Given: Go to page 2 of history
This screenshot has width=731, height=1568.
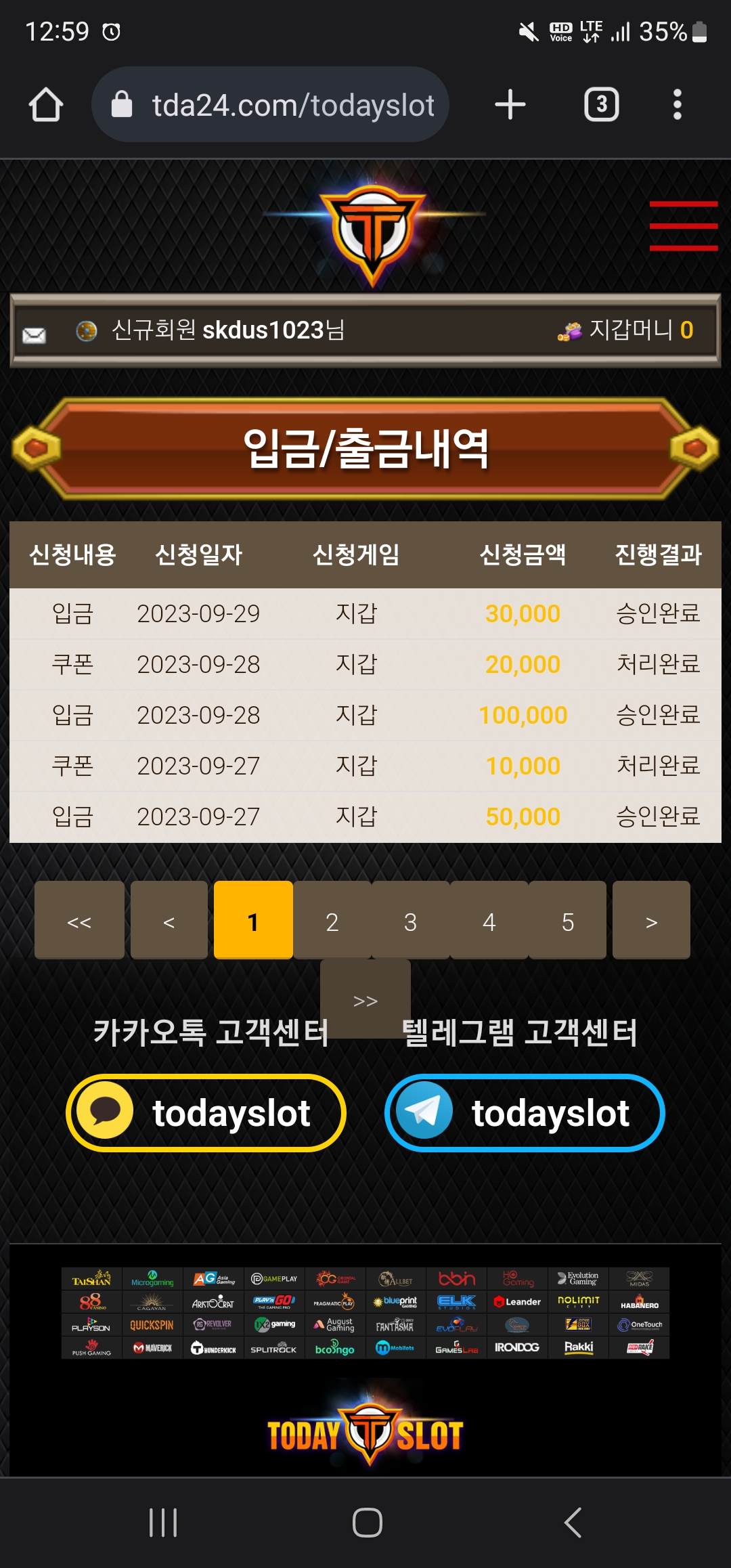Looking at the screenshot, I should click(x=332, y=921).
